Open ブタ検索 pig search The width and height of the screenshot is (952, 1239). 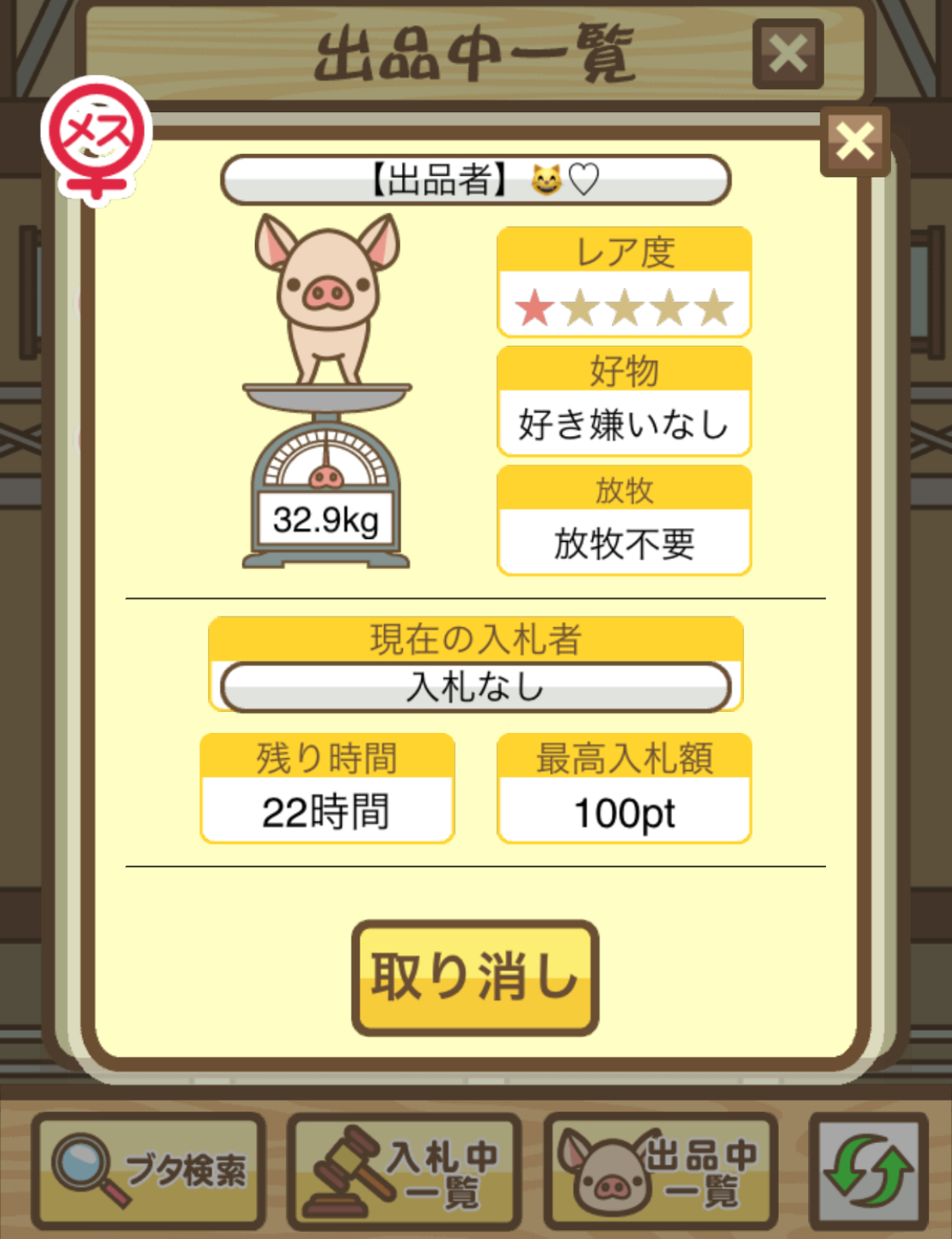click(x=149, y=1171)
